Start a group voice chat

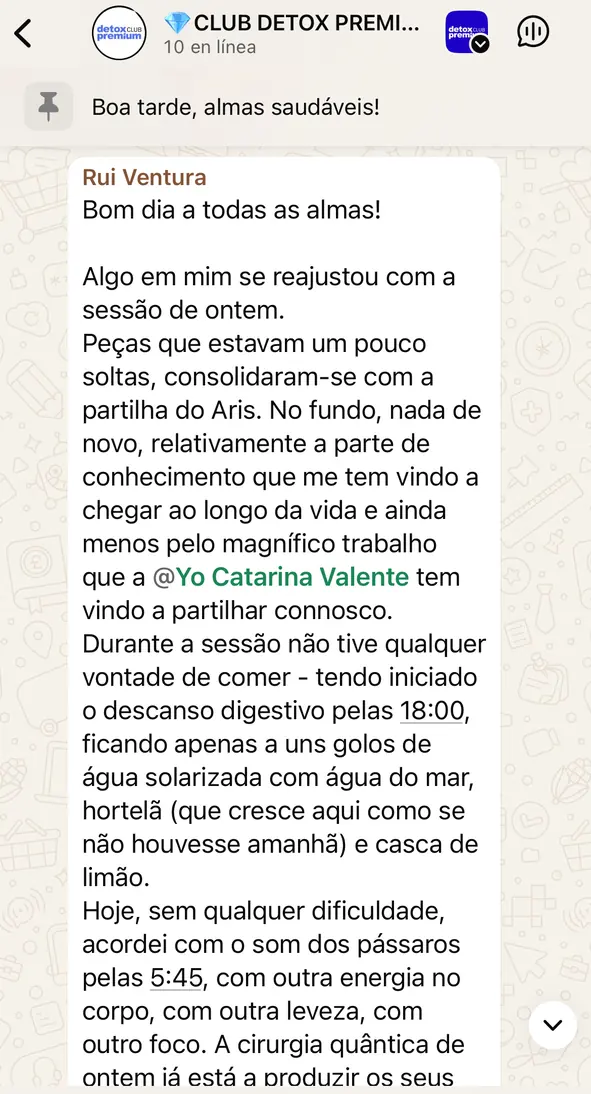coord(533,32)
